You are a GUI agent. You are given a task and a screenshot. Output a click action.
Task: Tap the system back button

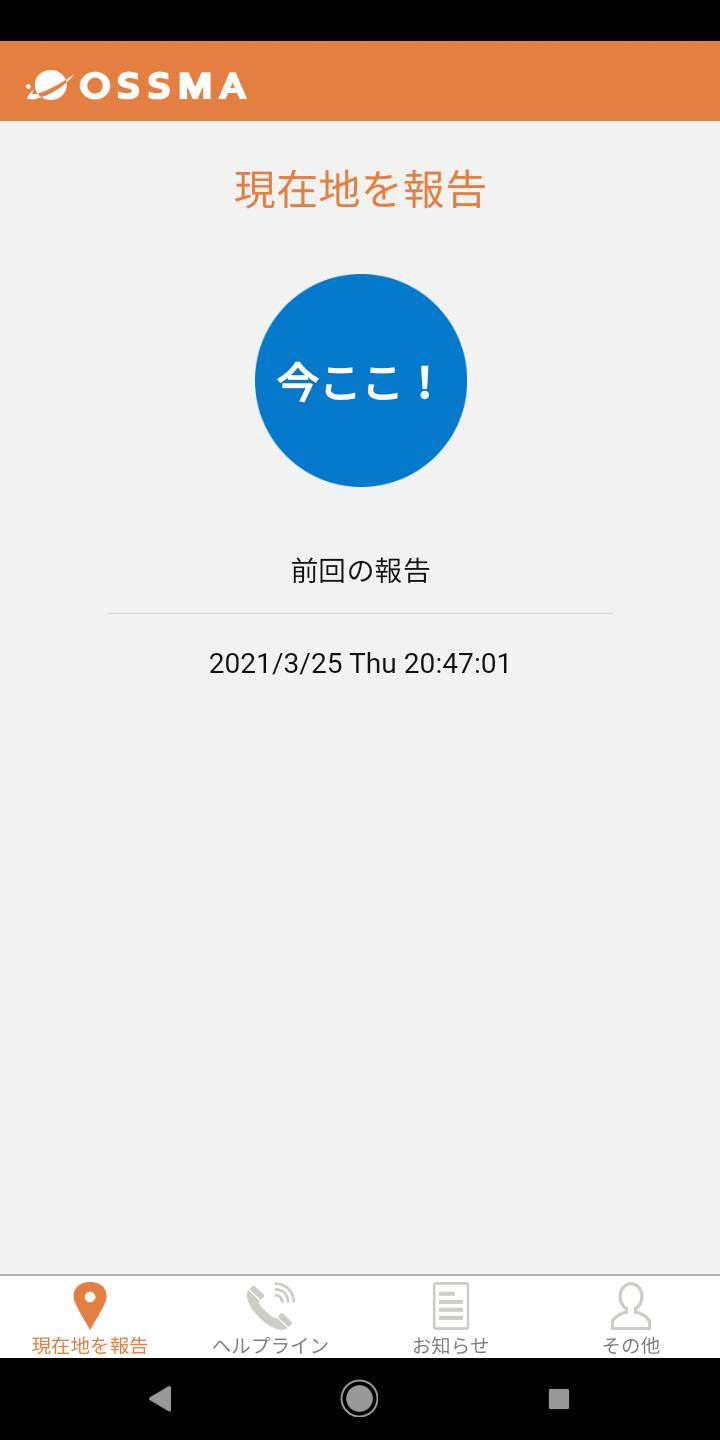pyautogui.click(x=160, y=1398)
